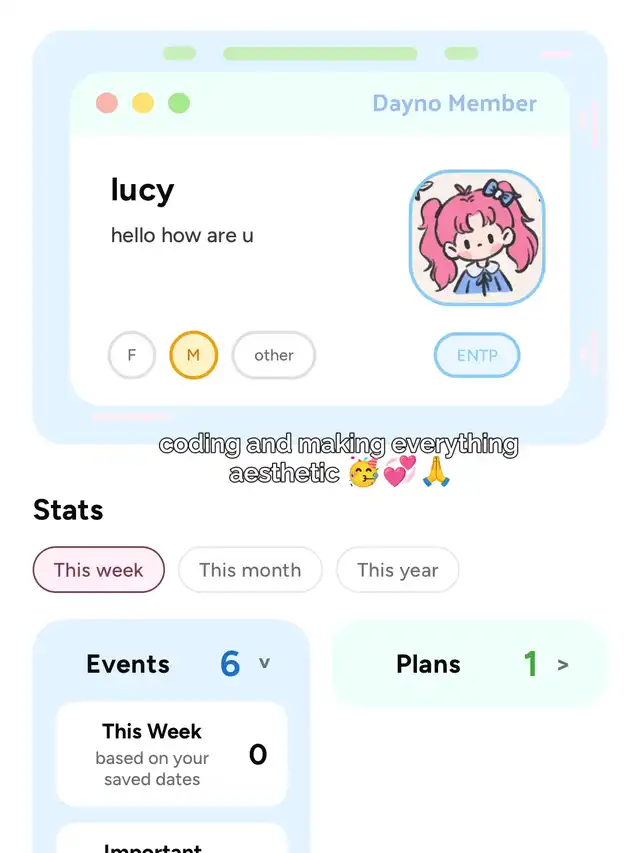640x853 pixels.
Task: Select the M gender option
Action: click(193, 355)
